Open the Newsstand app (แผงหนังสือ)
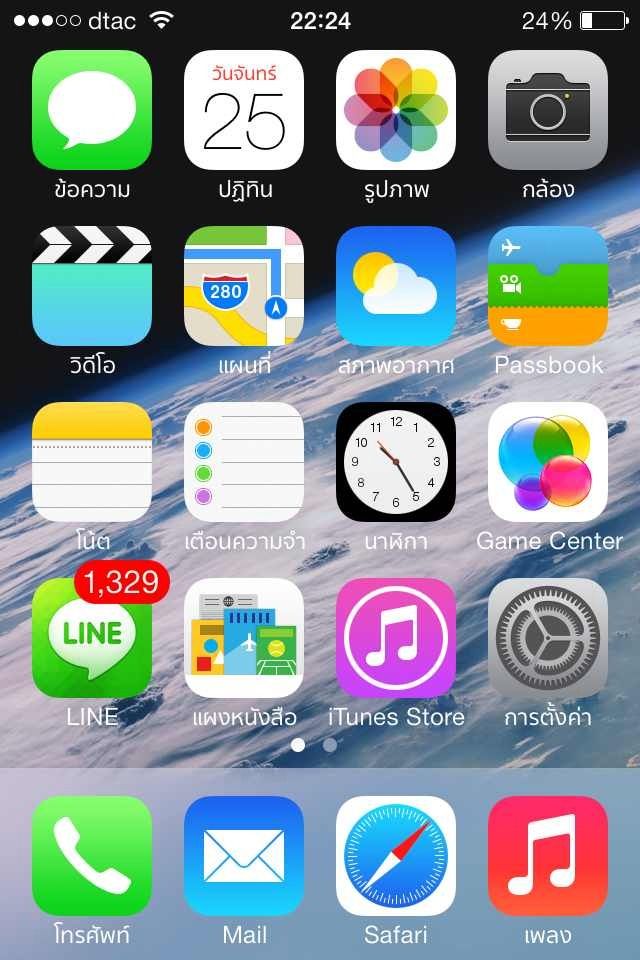The width and height of the screenshot is (640, 960). [244, 638]
